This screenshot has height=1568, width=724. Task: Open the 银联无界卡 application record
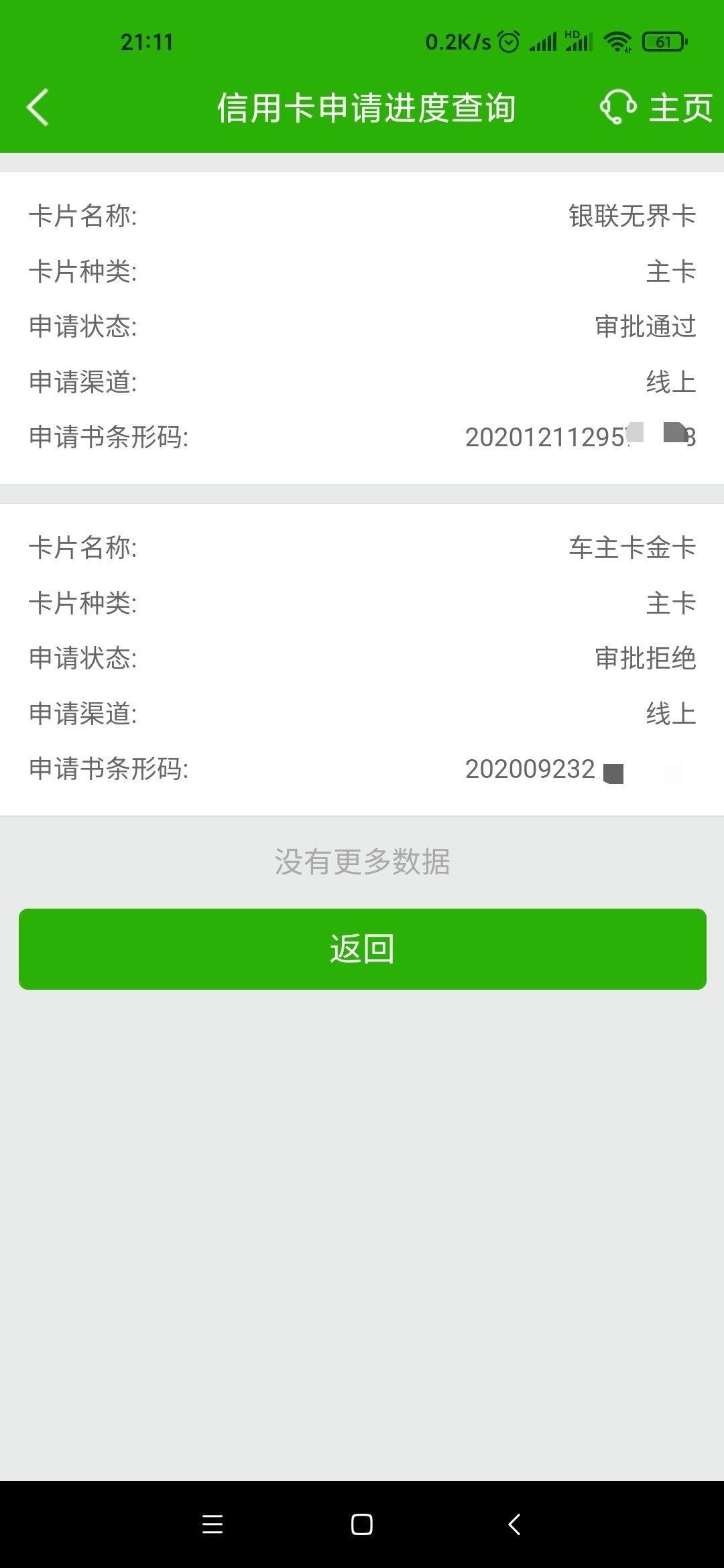coord(362,328)
